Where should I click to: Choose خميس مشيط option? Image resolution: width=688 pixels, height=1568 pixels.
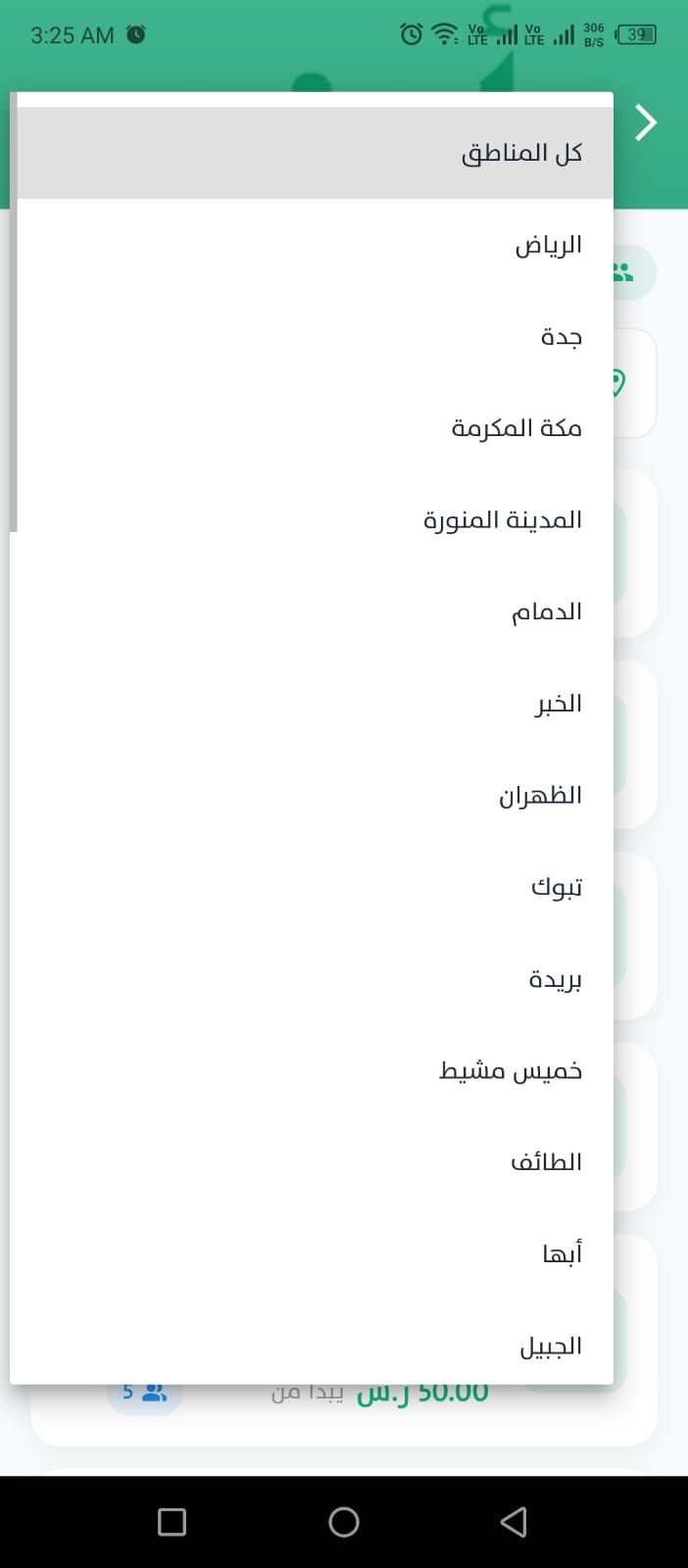tap(510, 1070)
